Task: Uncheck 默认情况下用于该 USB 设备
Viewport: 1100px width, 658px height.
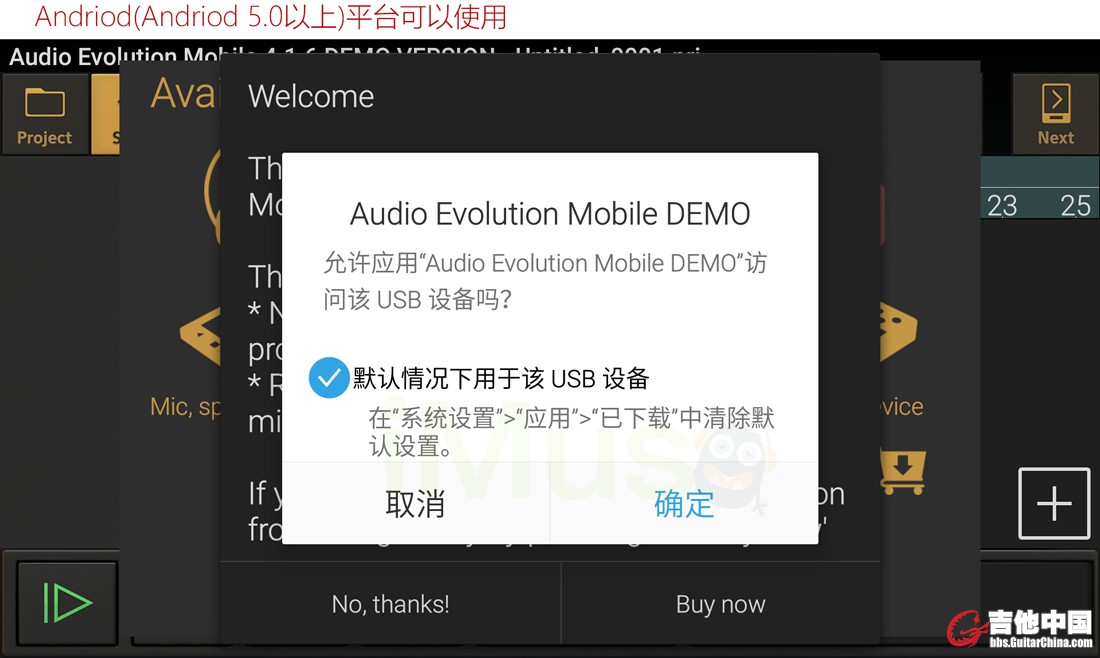Action: tap(329, 379)
